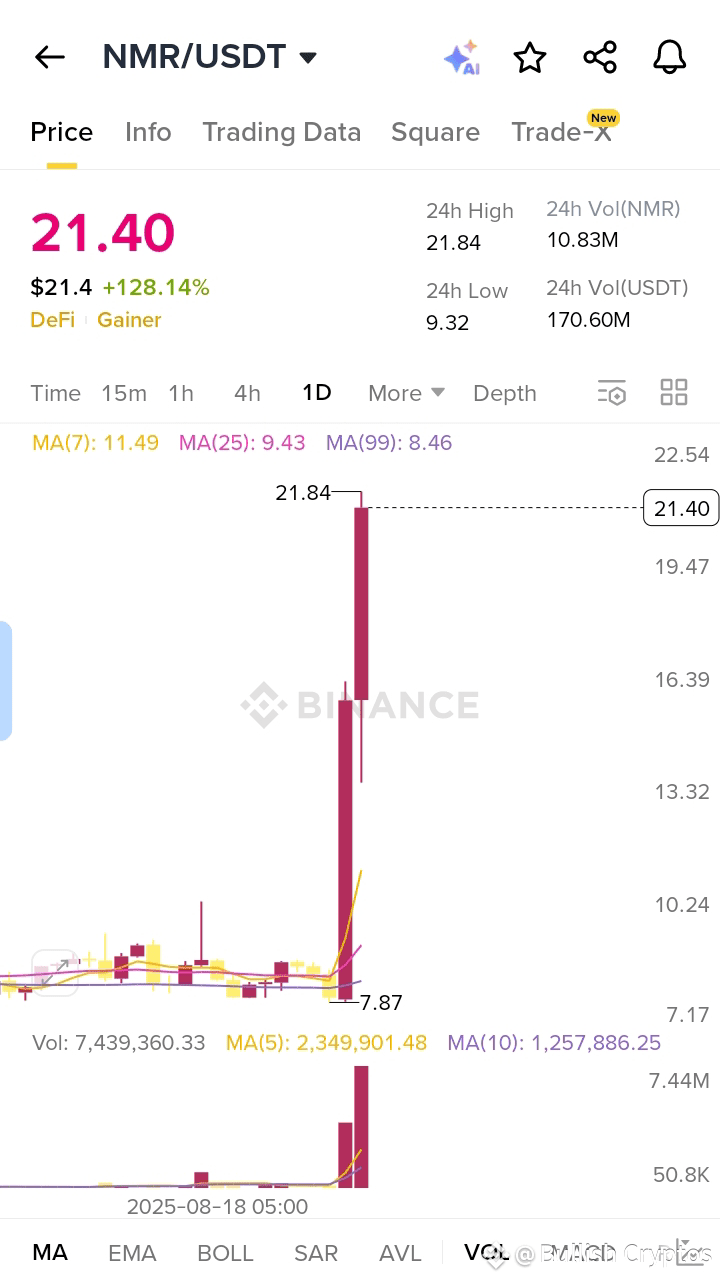
Task: Toggle the MA indicator overlay
Action: pyautogui.click(x=50, y=1251)
